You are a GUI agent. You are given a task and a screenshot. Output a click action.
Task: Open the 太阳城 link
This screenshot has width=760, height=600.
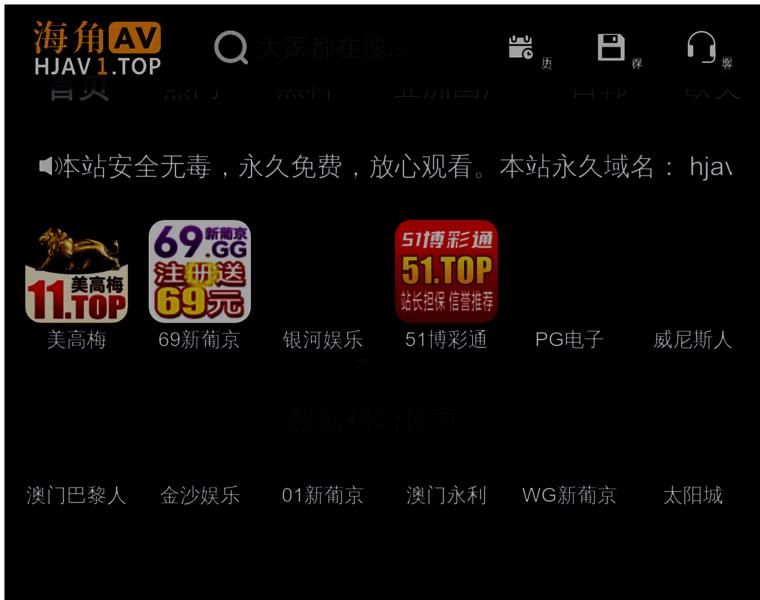click(692, 495)
